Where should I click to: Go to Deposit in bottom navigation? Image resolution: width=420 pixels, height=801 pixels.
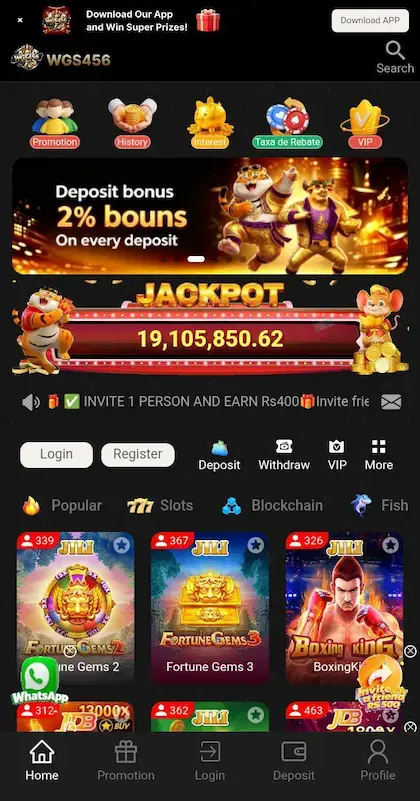pyautogui.click(x=294, y=761)
